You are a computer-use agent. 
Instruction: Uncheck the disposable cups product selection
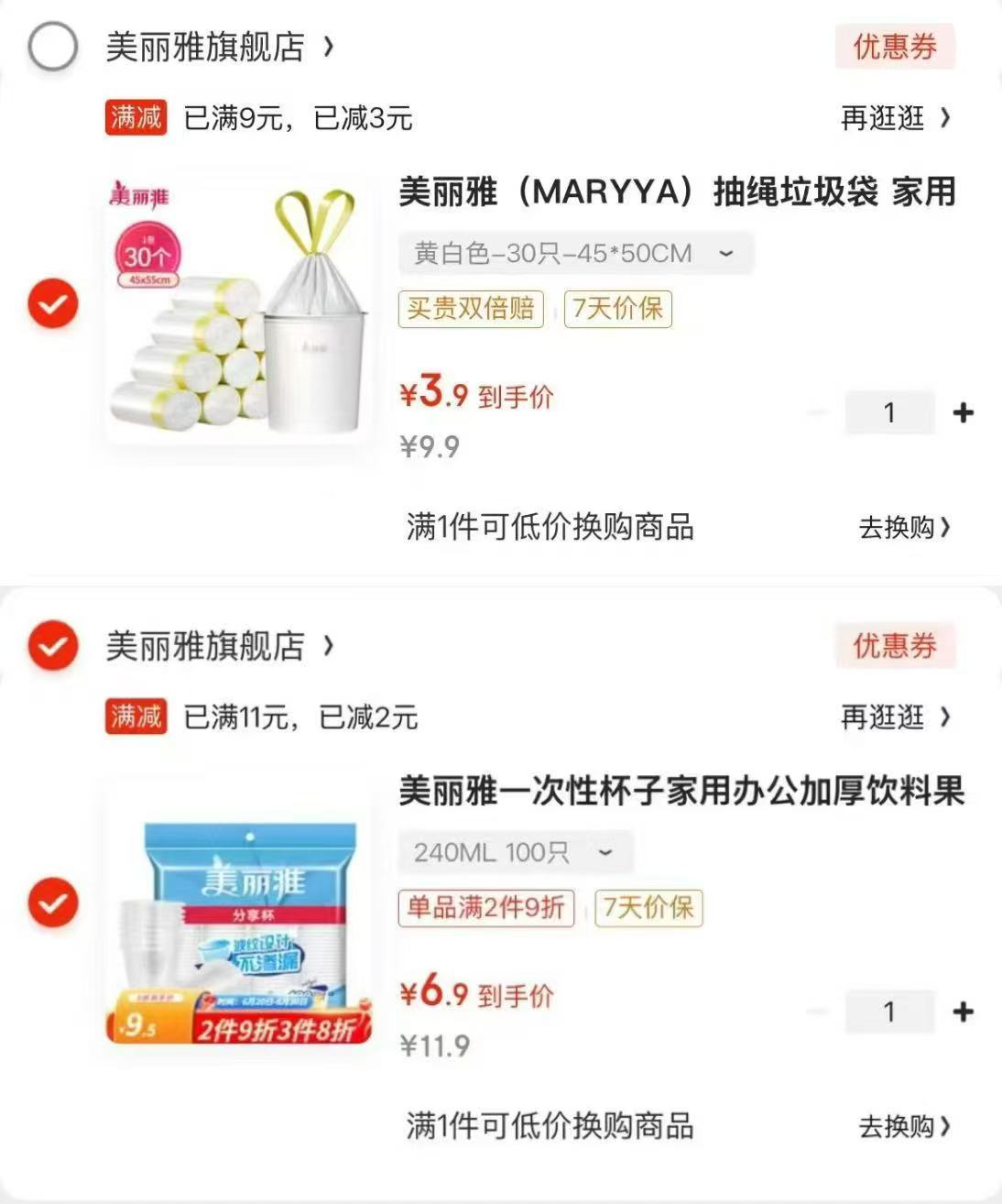(52, 902)
